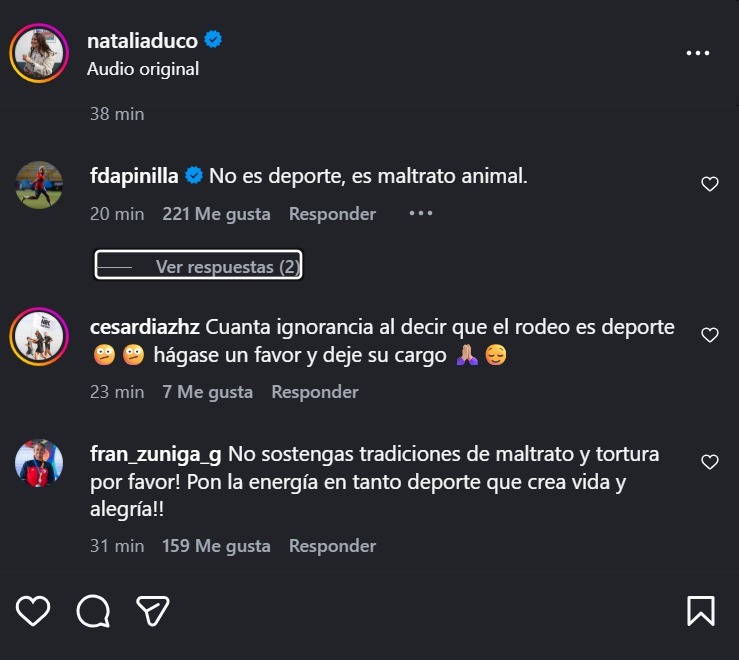Like fran_zuniga_g's comment

(710, 462)
